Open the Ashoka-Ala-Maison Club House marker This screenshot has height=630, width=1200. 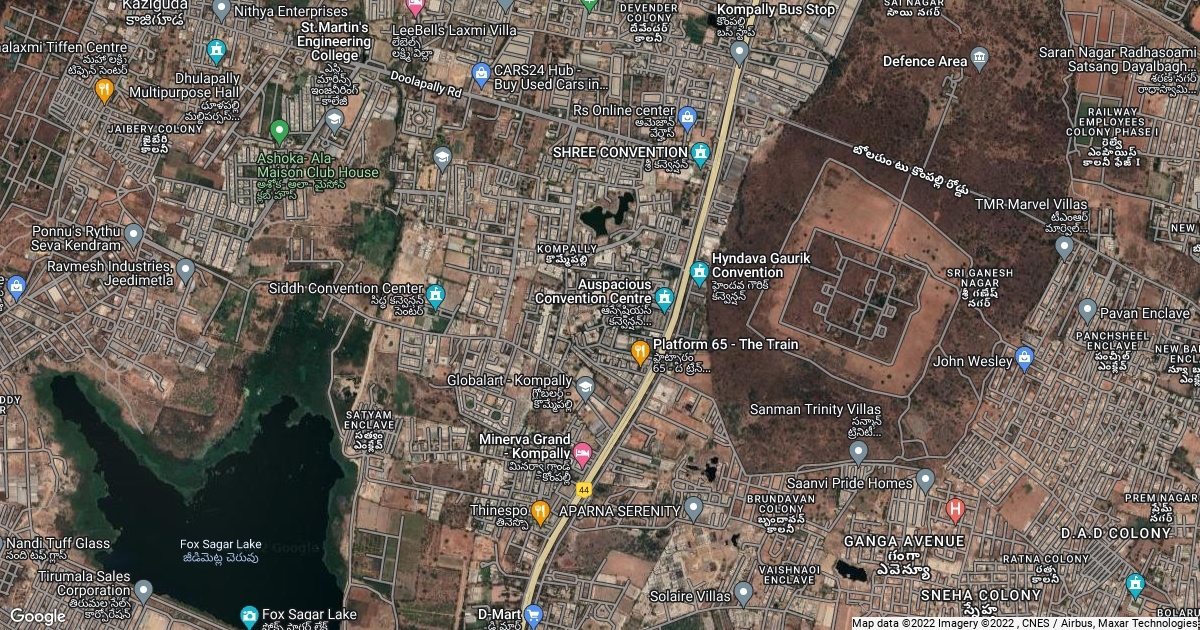point(279,130)
